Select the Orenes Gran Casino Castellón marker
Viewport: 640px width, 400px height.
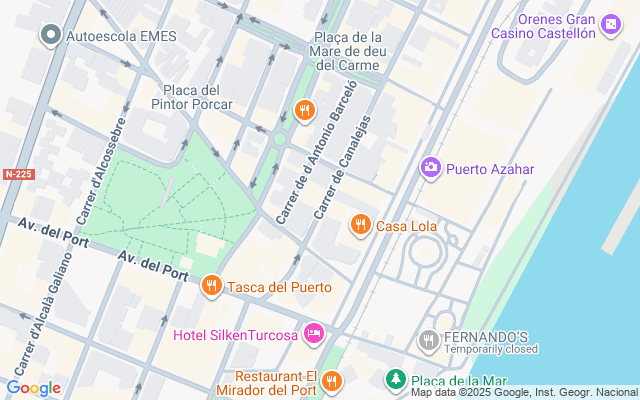611,25
